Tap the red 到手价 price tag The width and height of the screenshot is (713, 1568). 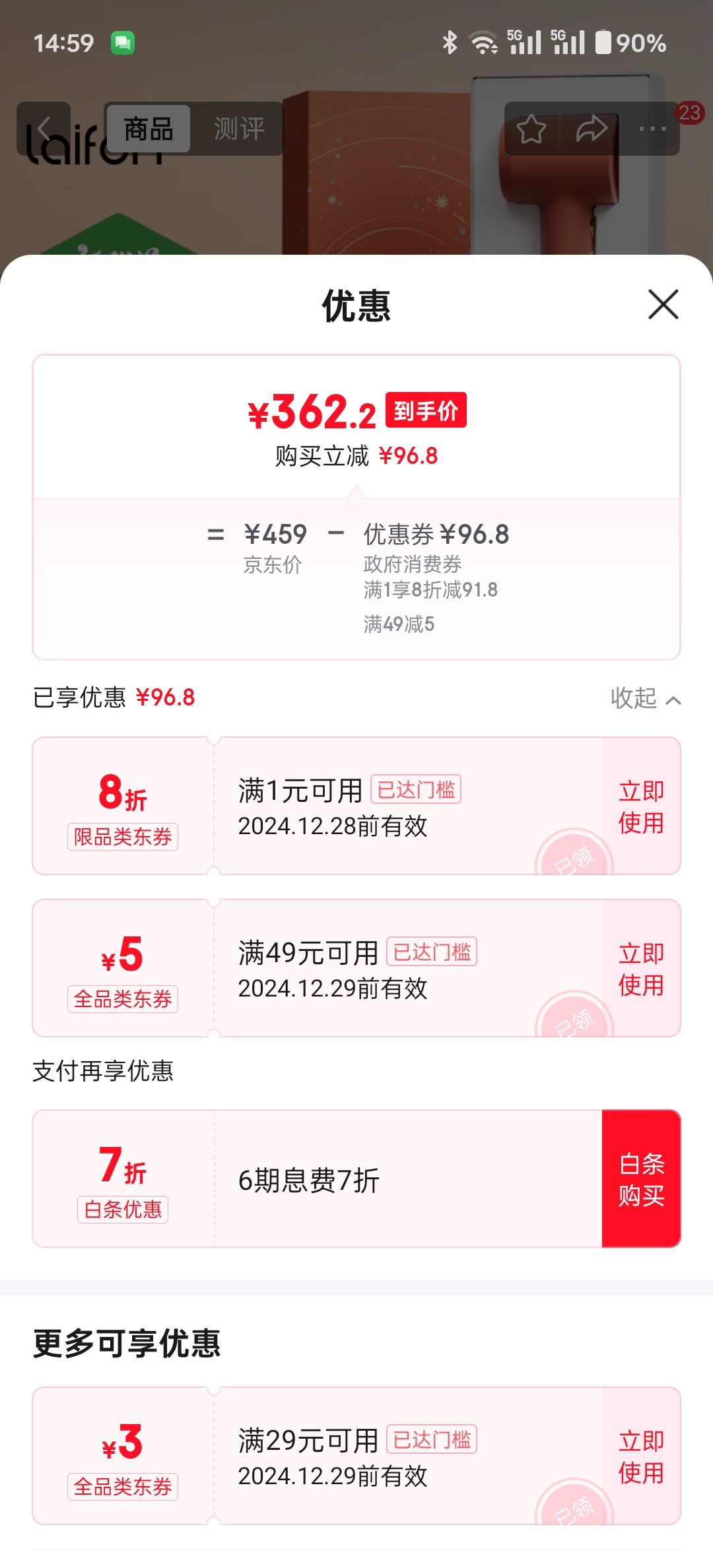tap(427, 409)
